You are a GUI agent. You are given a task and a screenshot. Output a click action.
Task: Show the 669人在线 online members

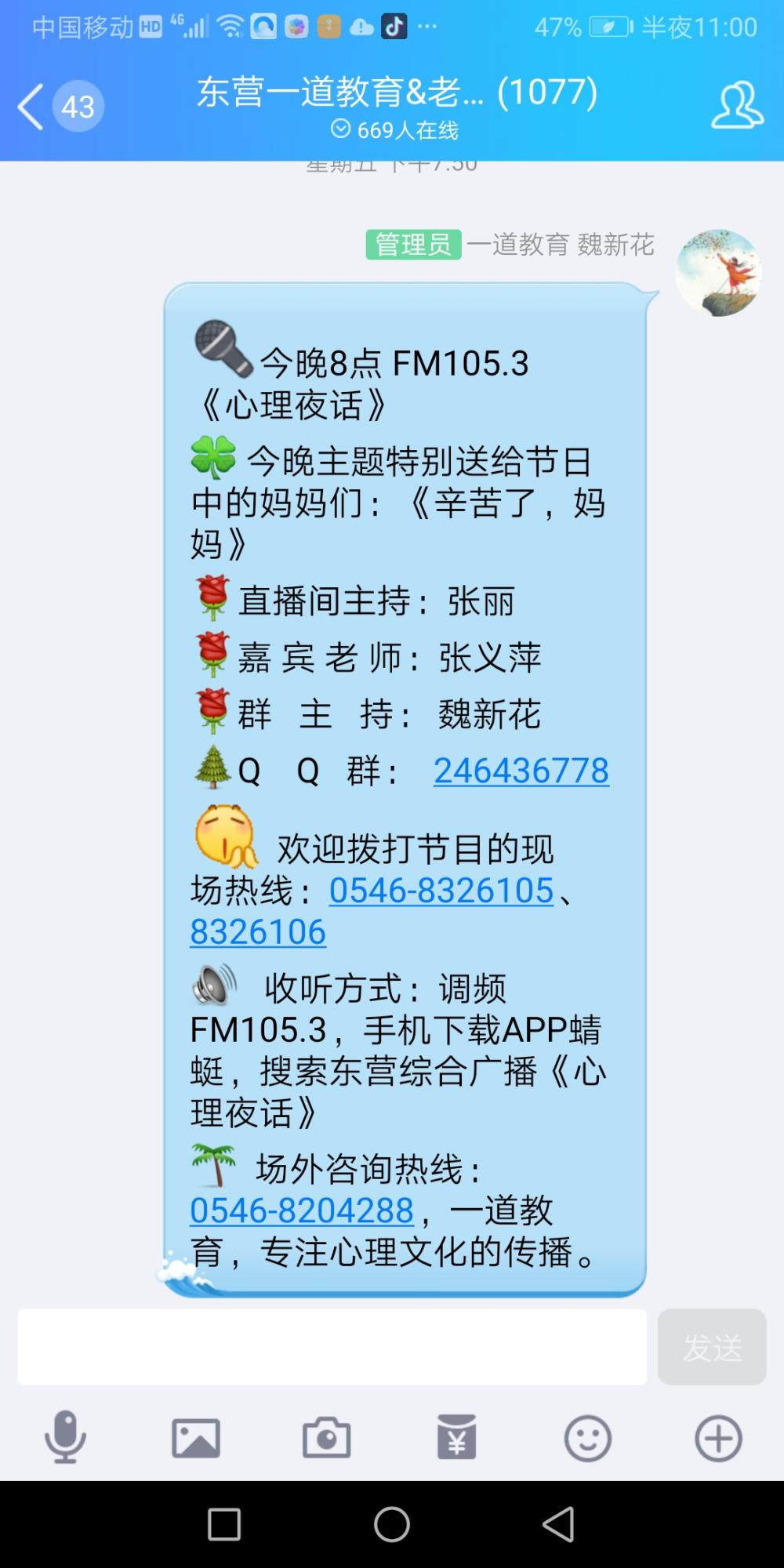point(395,129)
